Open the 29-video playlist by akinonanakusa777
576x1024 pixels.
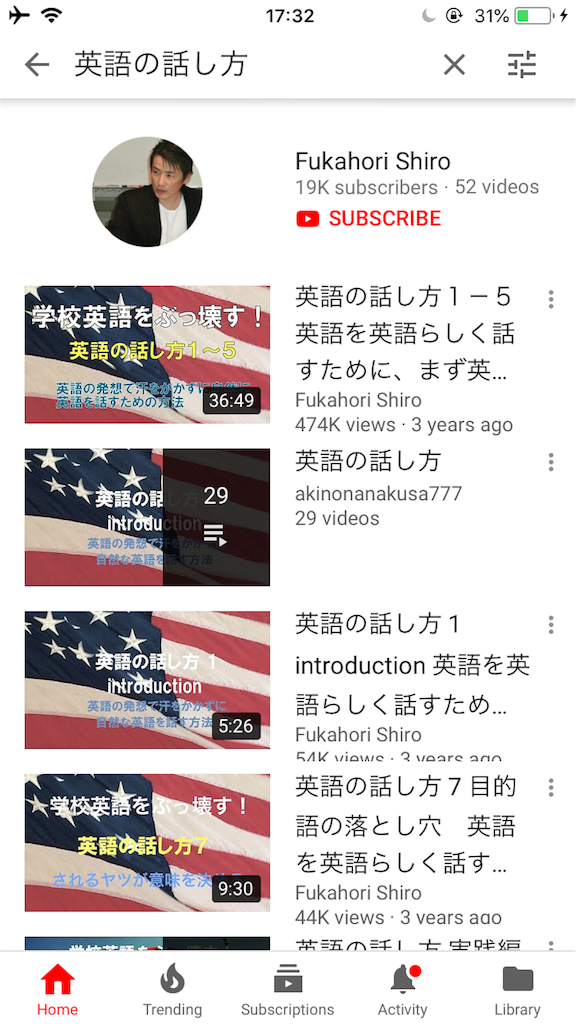click(x=147, y=517)
